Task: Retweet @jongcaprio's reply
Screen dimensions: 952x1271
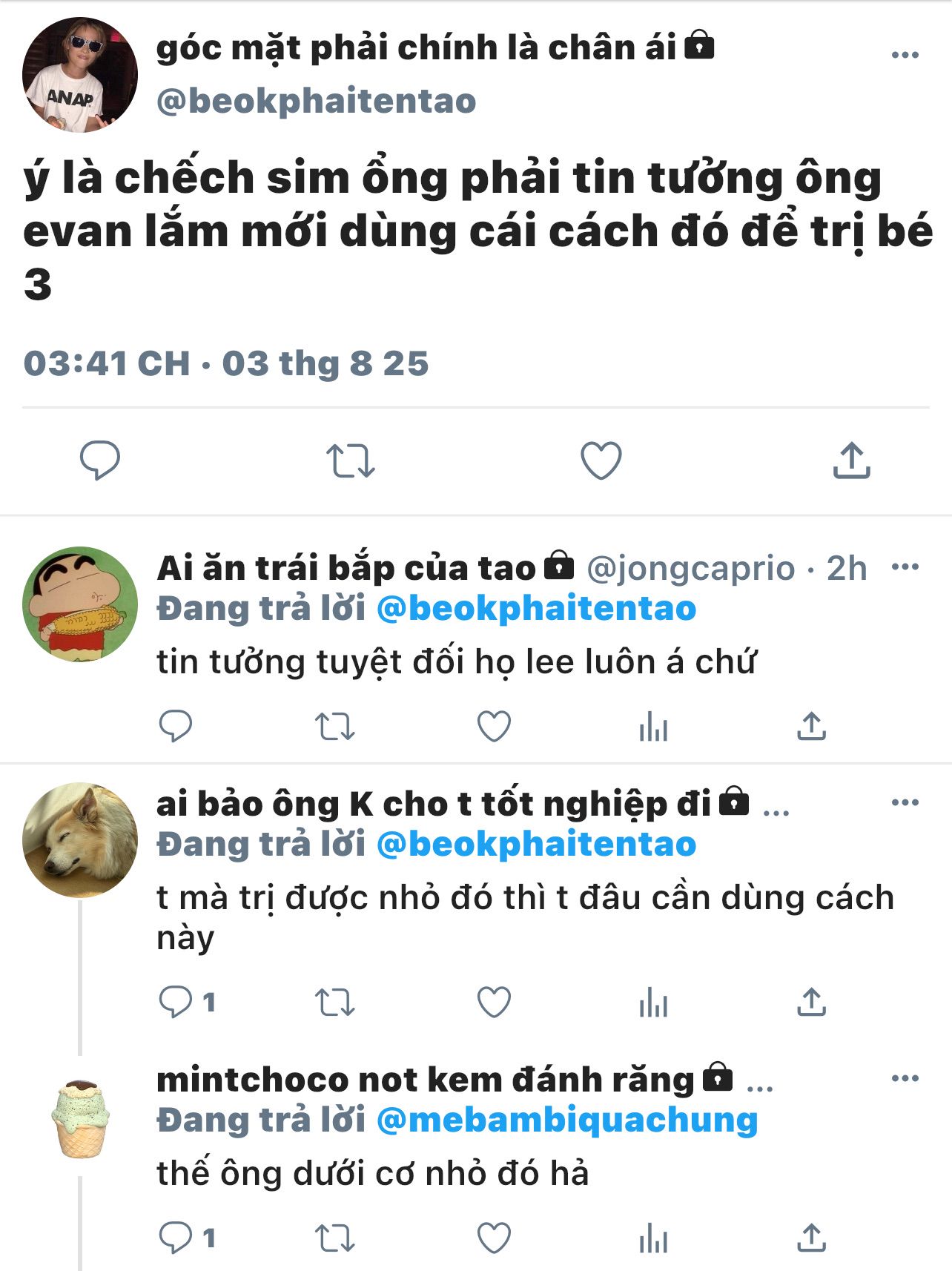Action: pyautogui.click(x=335, y=727)
